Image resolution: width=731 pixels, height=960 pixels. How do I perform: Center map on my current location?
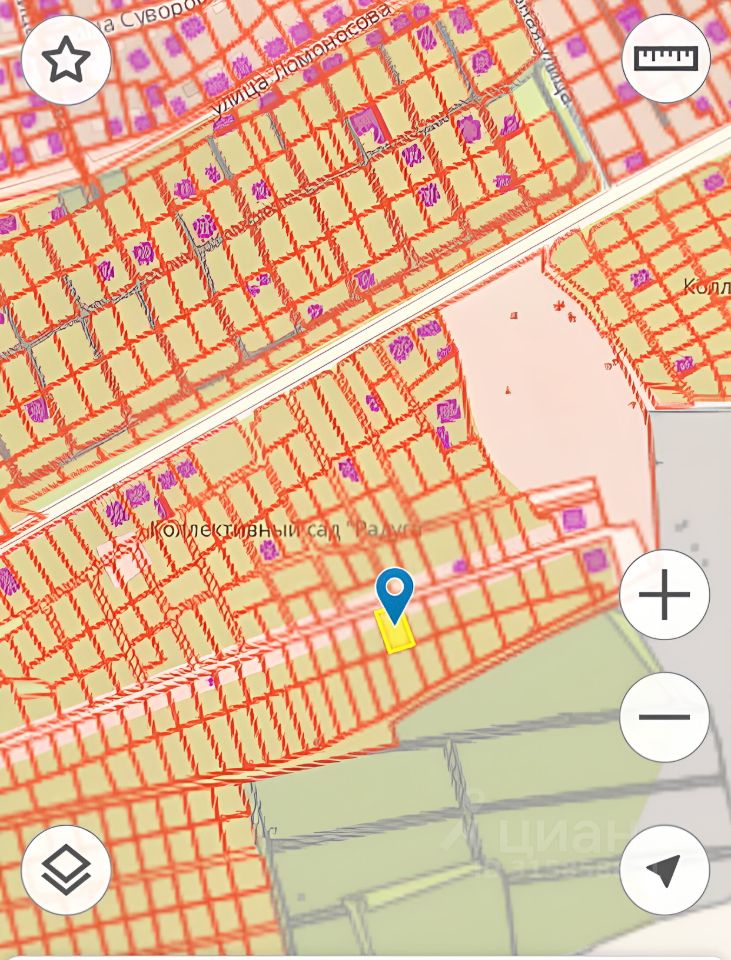click(665, 869)
